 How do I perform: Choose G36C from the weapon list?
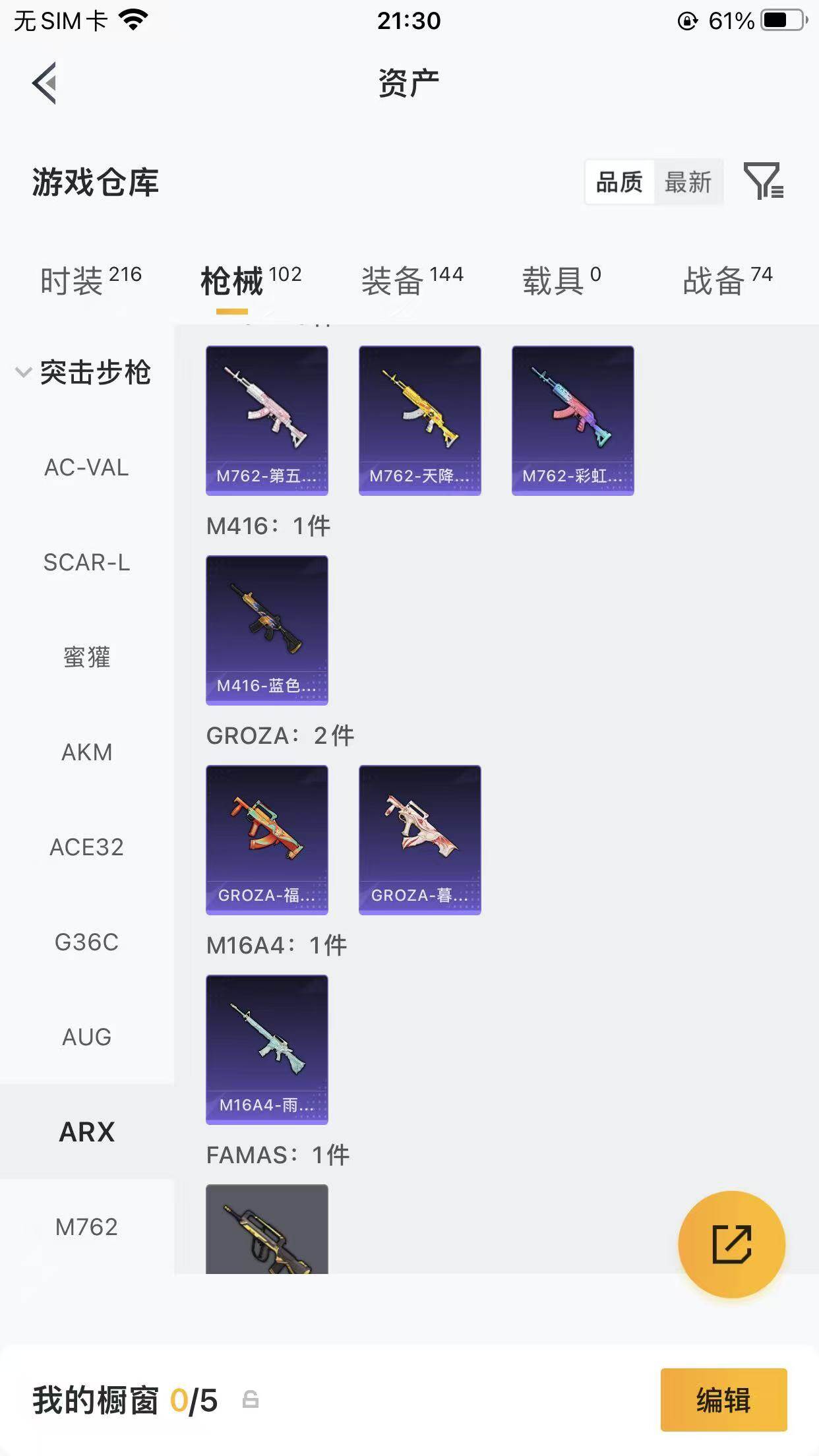click(86, 942)
